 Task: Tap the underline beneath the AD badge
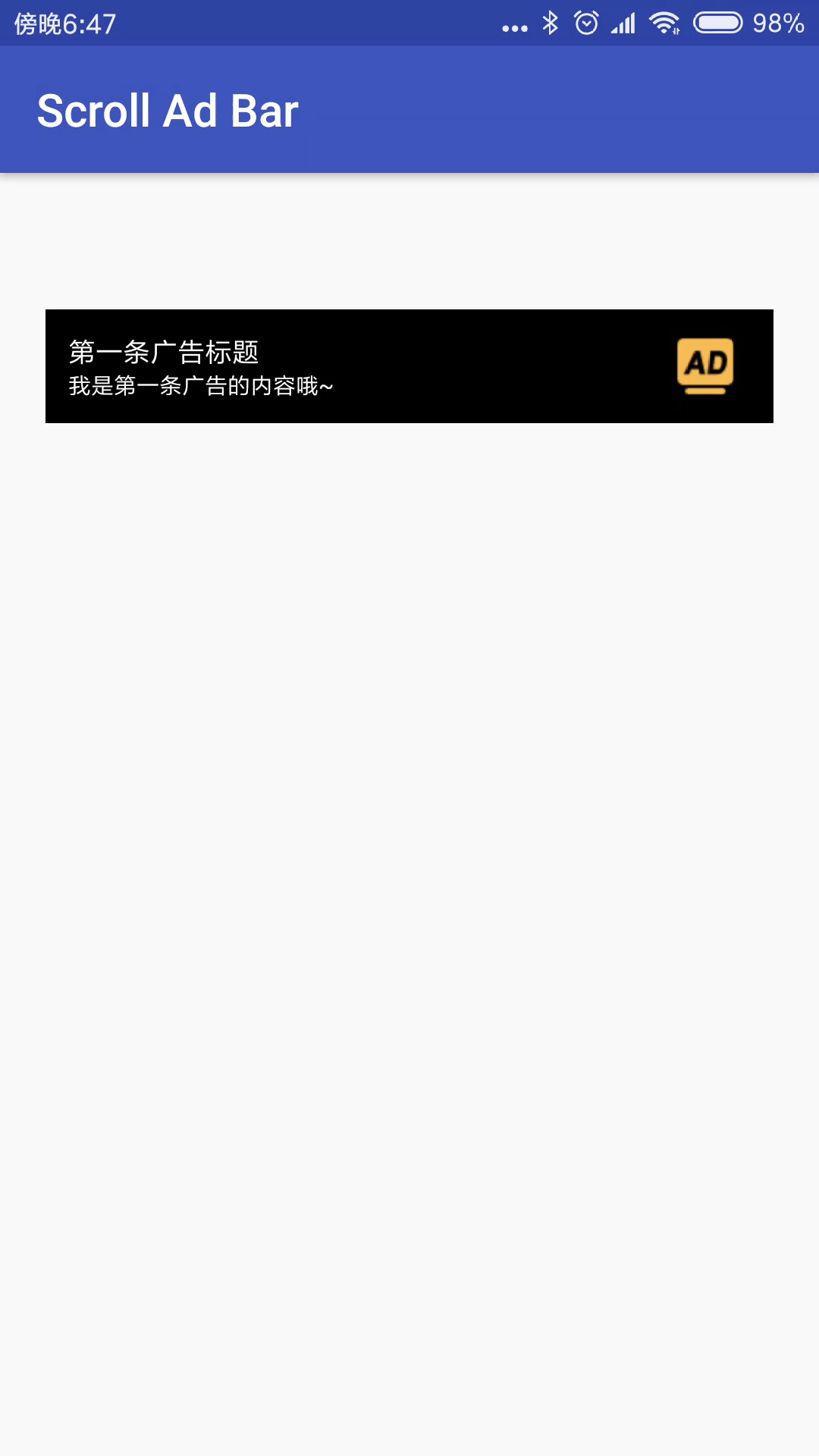coord(707,391)
